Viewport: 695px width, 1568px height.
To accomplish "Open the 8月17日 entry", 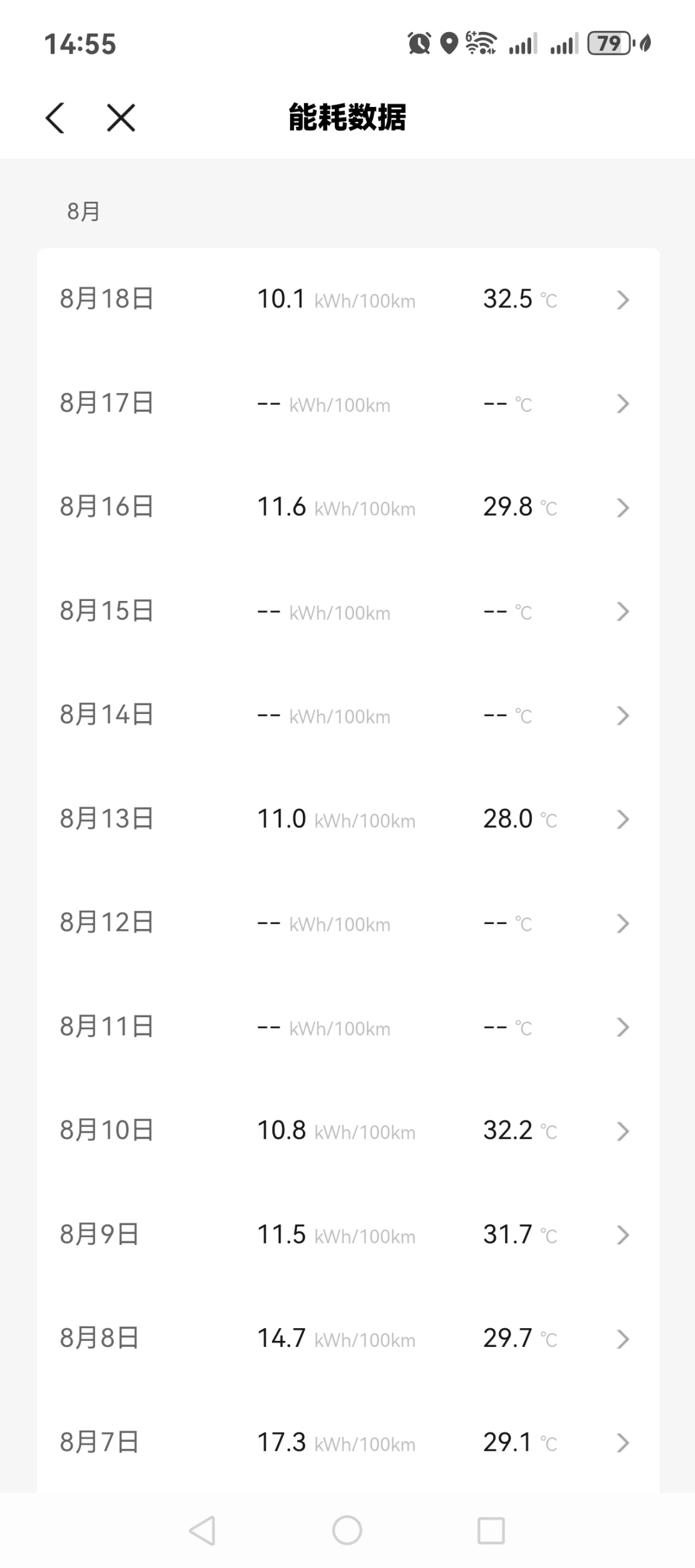I will pyautogui.click(x=348, y=403).
